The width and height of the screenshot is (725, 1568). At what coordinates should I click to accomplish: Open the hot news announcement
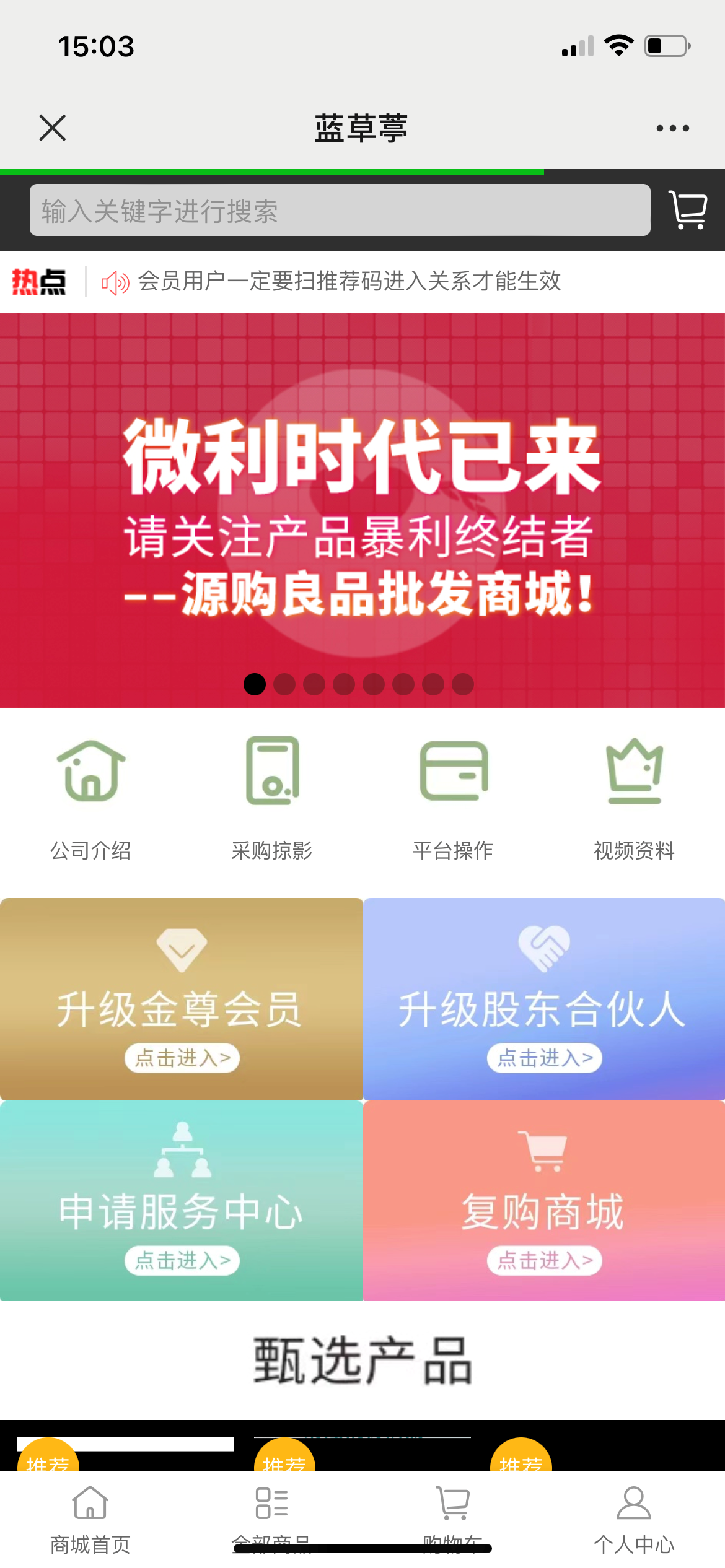coord(349,282)
